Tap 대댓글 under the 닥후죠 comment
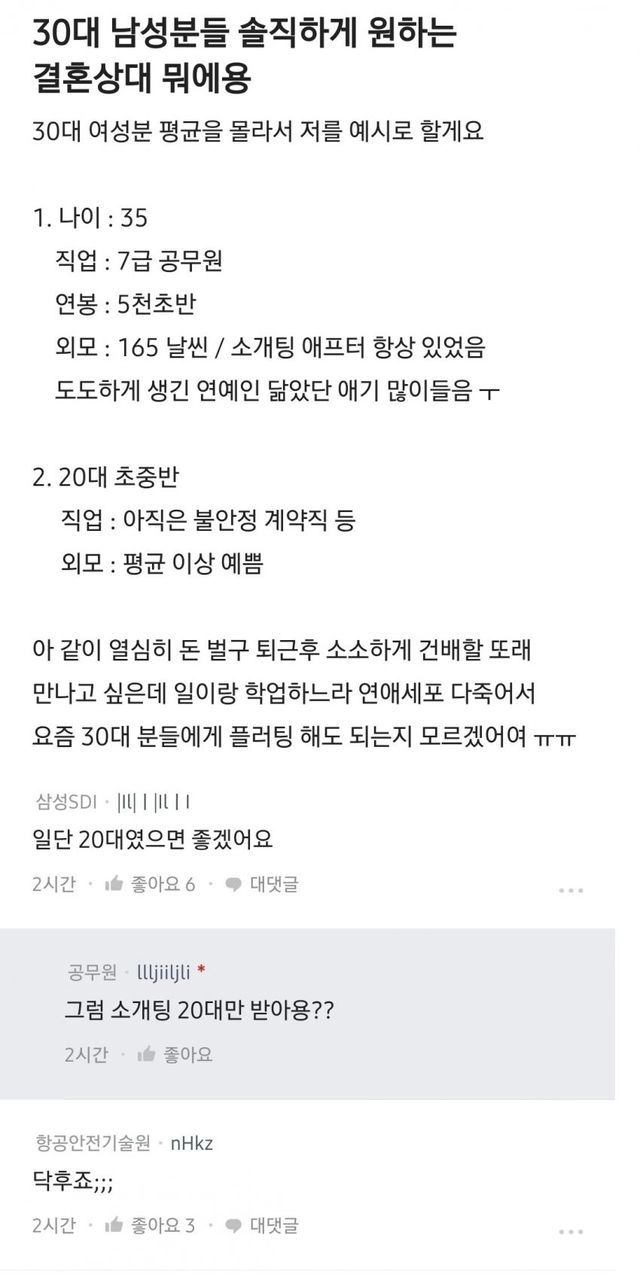The image size is (640, 1280). [262, 1224]
